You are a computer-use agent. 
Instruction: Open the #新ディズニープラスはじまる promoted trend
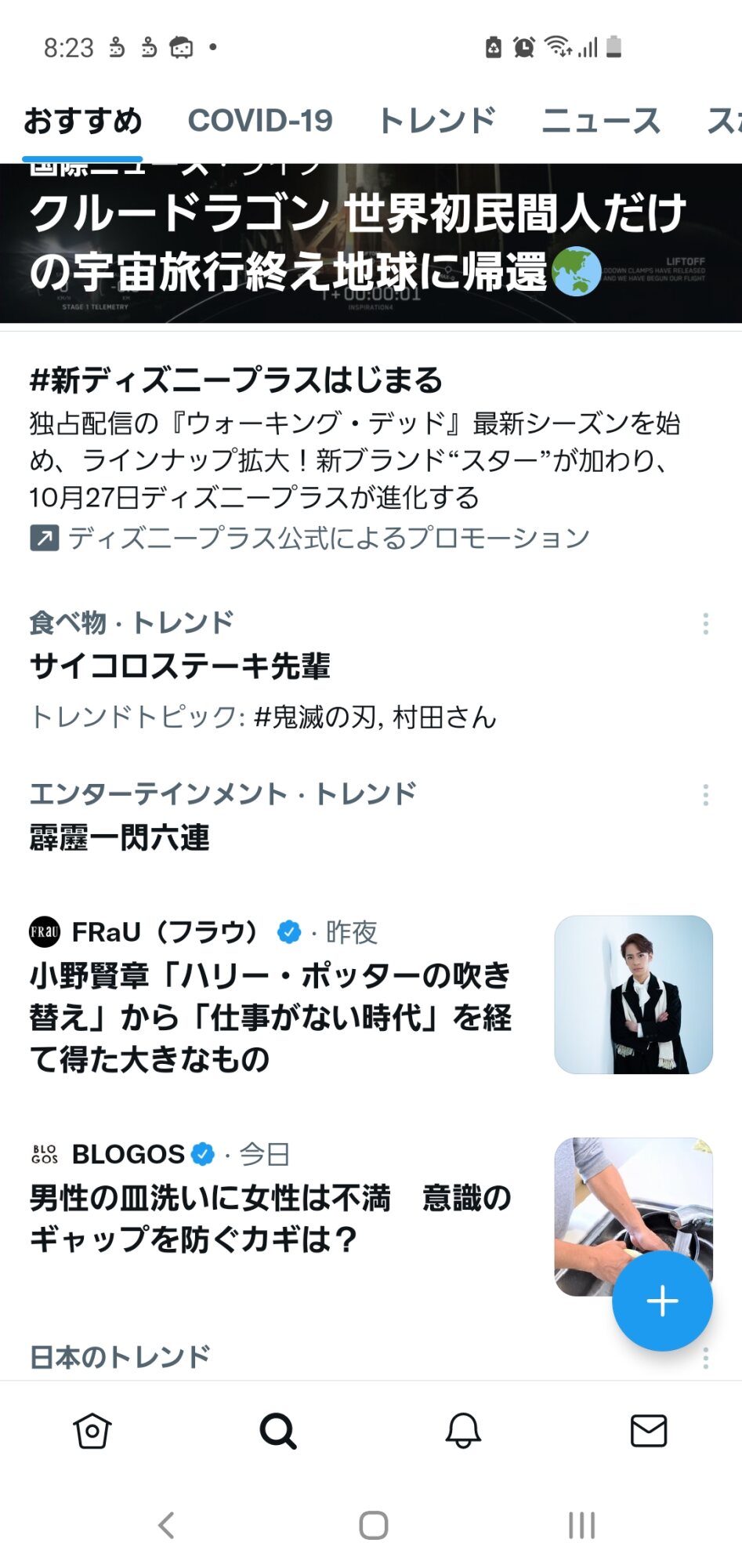235,381
